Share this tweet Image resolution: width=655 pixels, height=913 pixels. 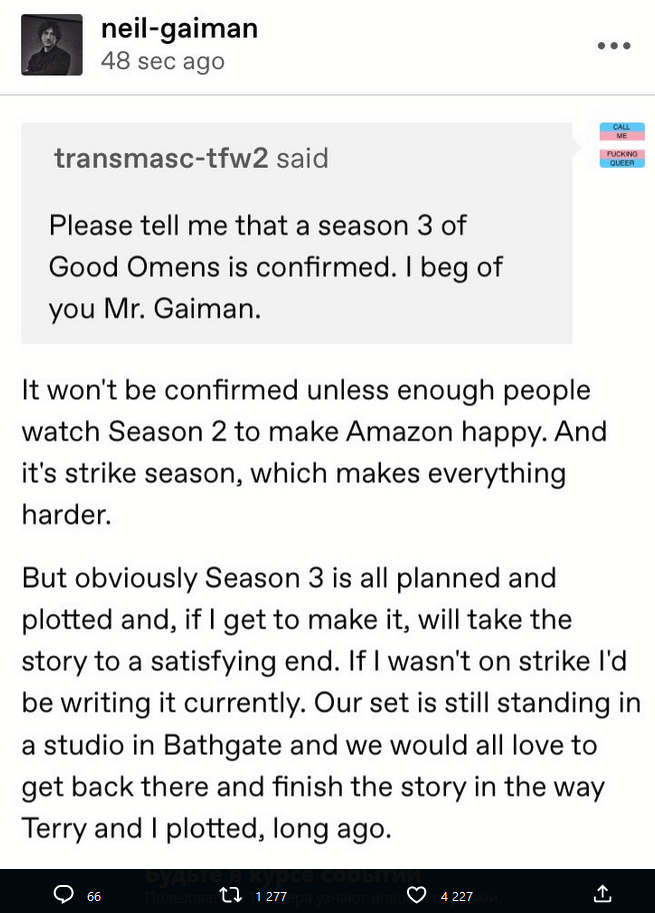click(x=602, y=894)
